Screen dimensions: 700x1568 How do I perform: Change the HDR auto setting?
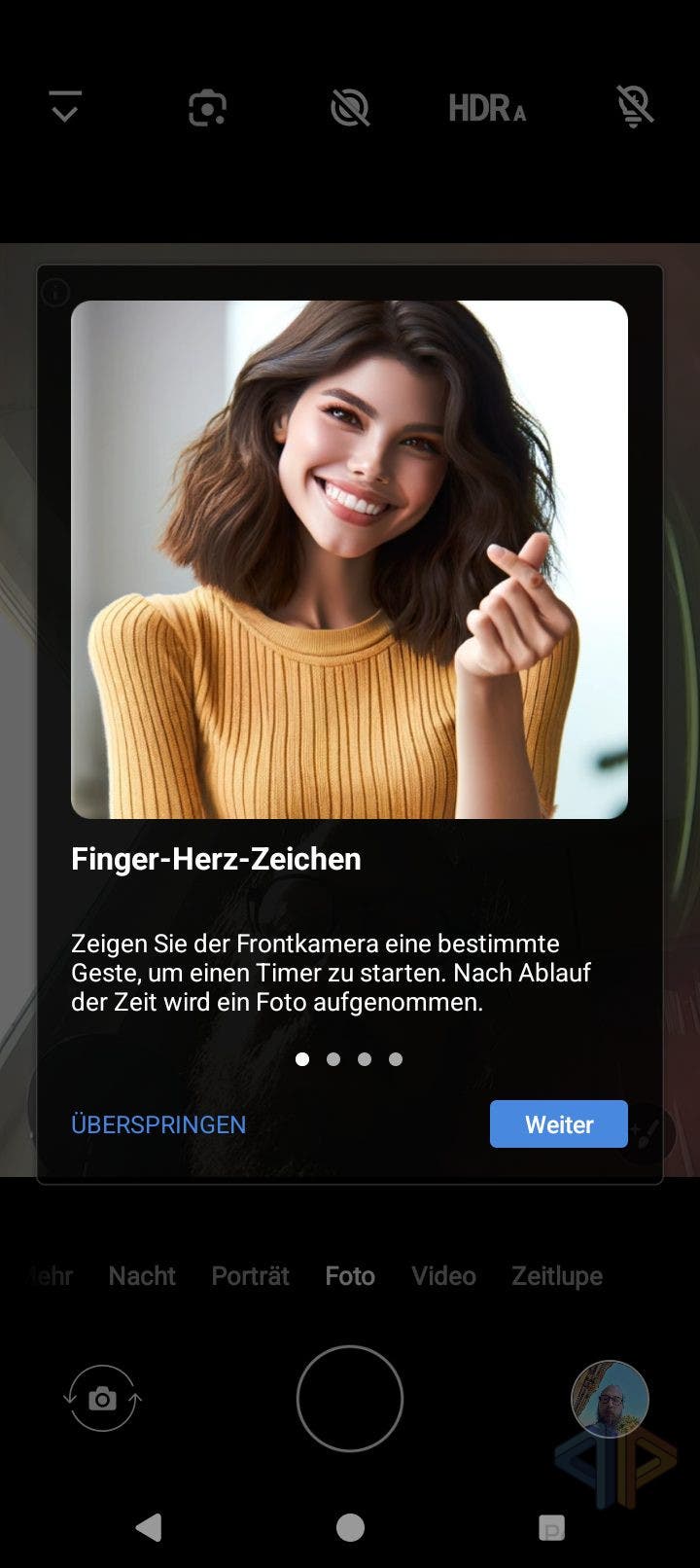(487, 107)
